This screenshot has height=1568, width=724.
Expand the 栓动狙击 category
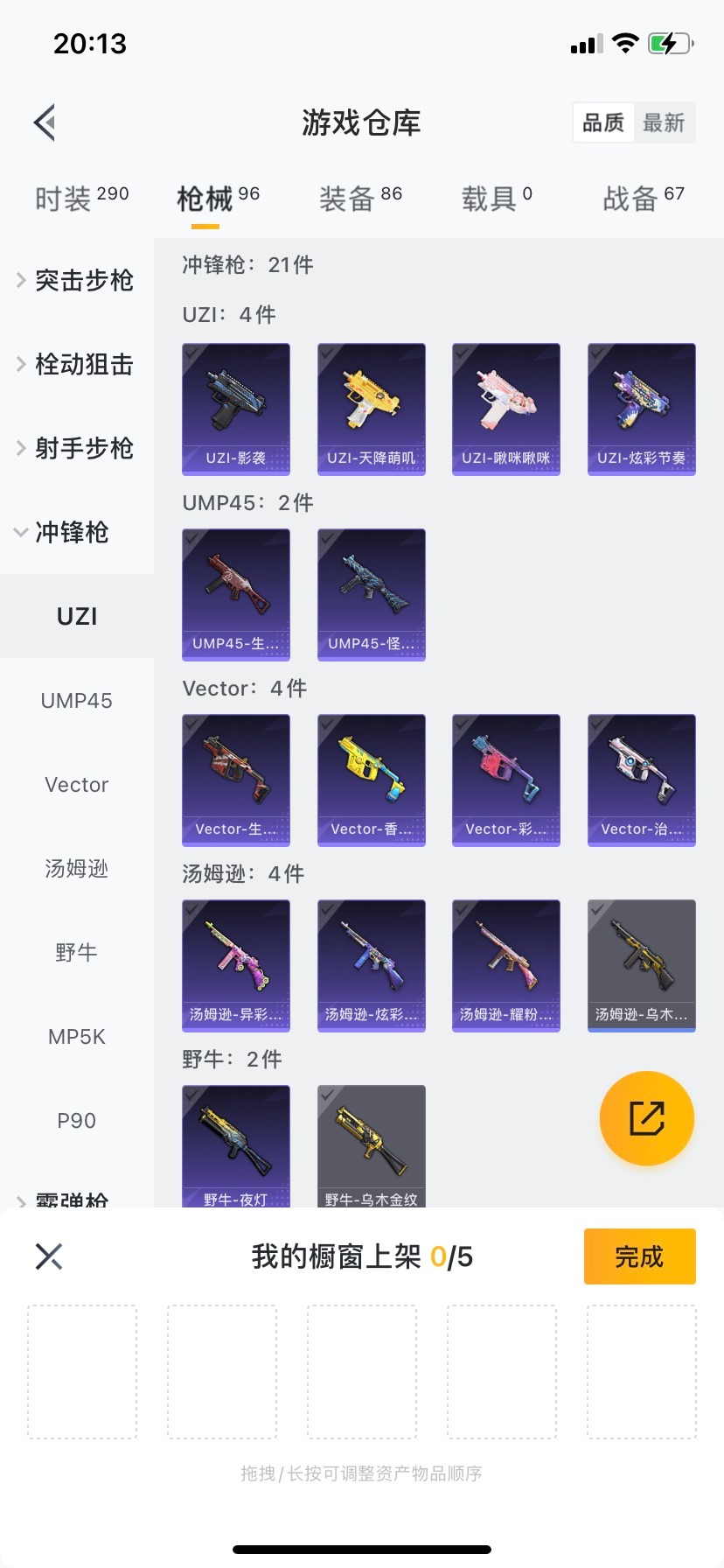[x=77, y=364]
